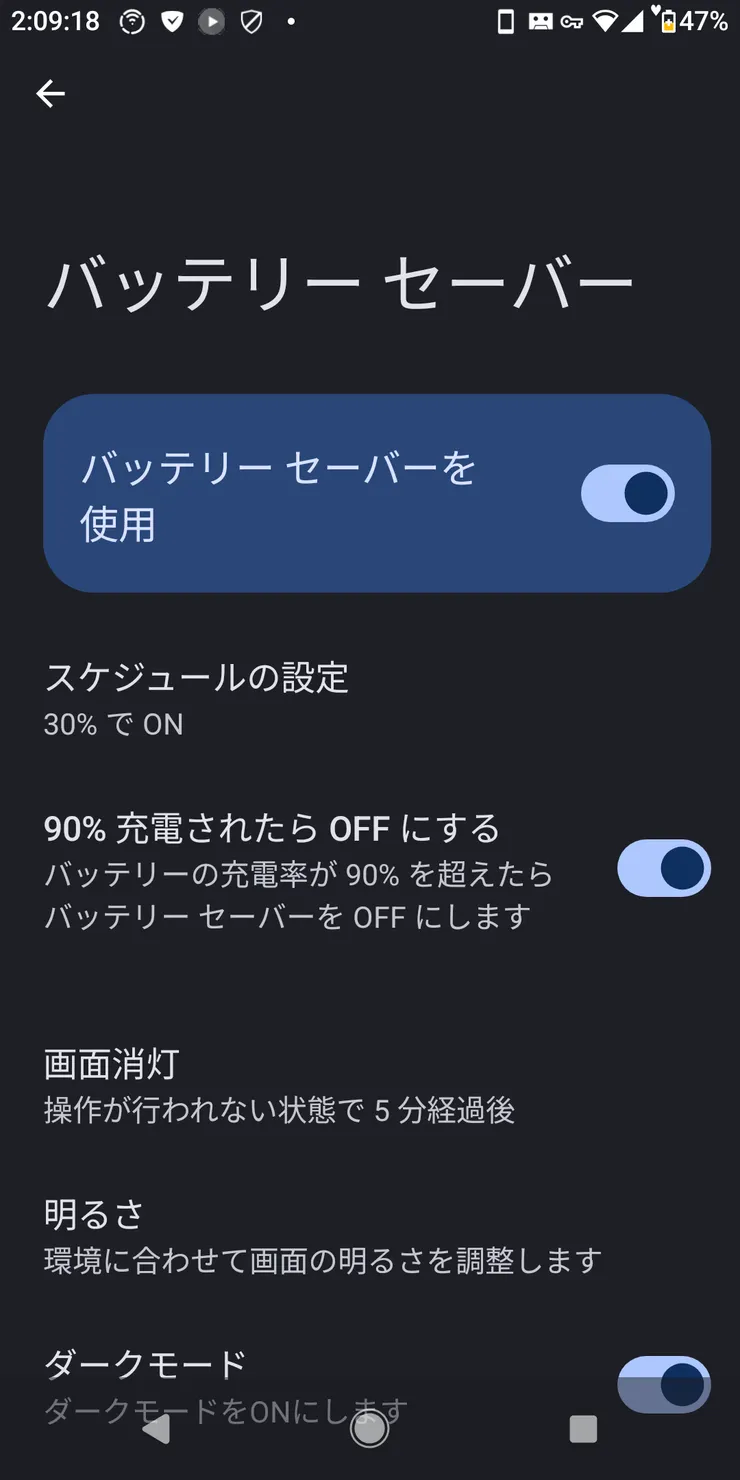Navigate back using the top arrow

click(50, 93)
